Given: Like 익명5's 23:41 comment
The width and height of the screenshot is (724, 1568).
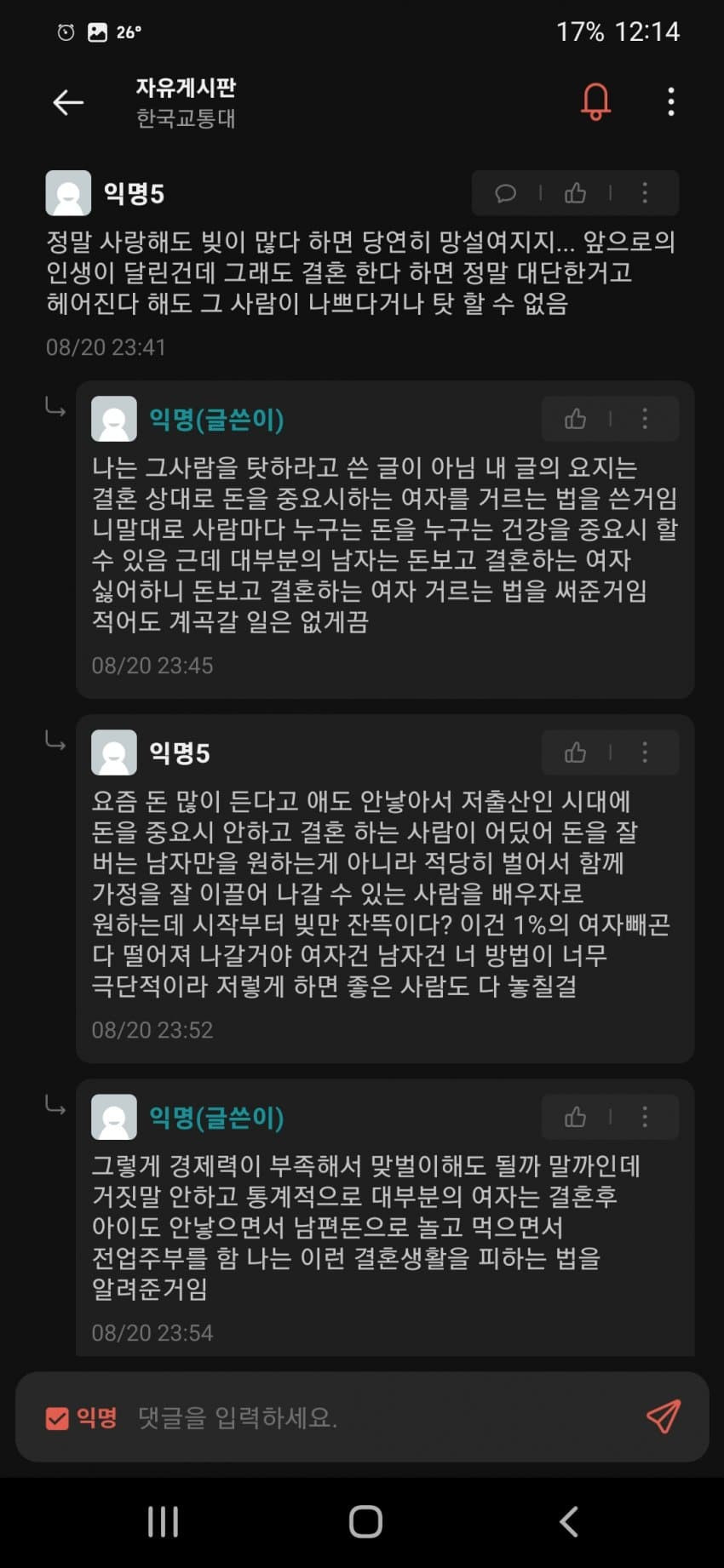Looking at the screenshot, I should [x=575, y=193].
